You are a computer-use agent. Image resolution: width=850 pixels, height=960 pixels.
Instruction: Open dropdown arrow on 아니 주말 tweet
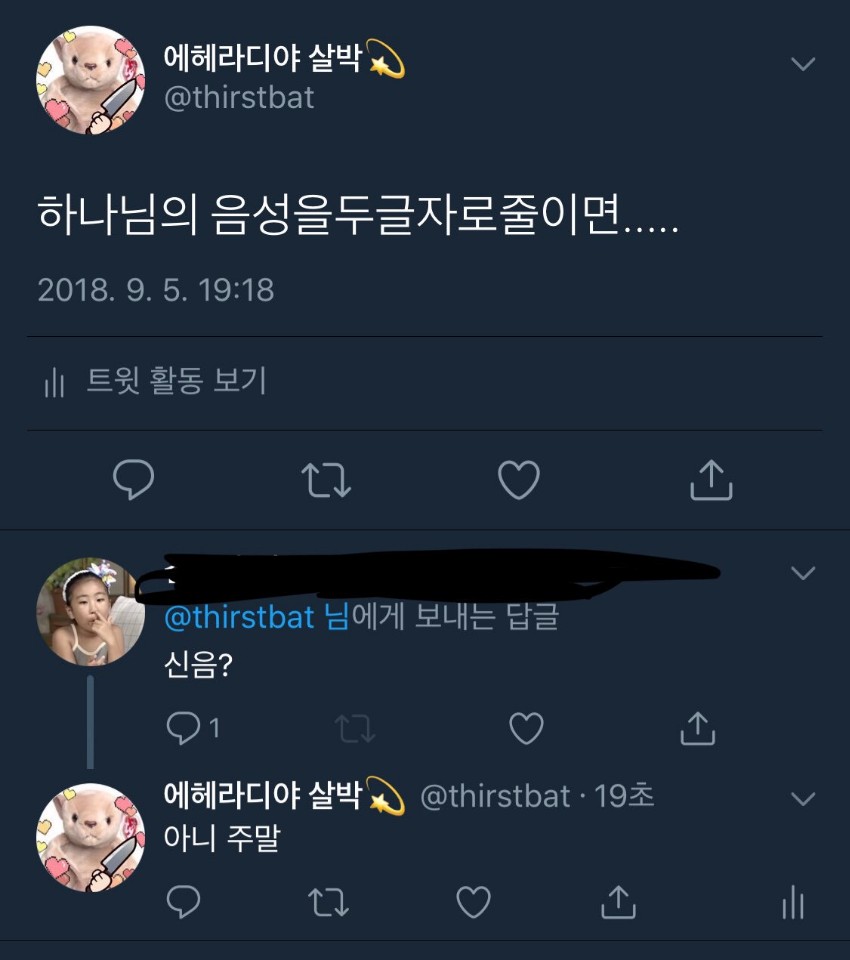click(x=803, y=799)
